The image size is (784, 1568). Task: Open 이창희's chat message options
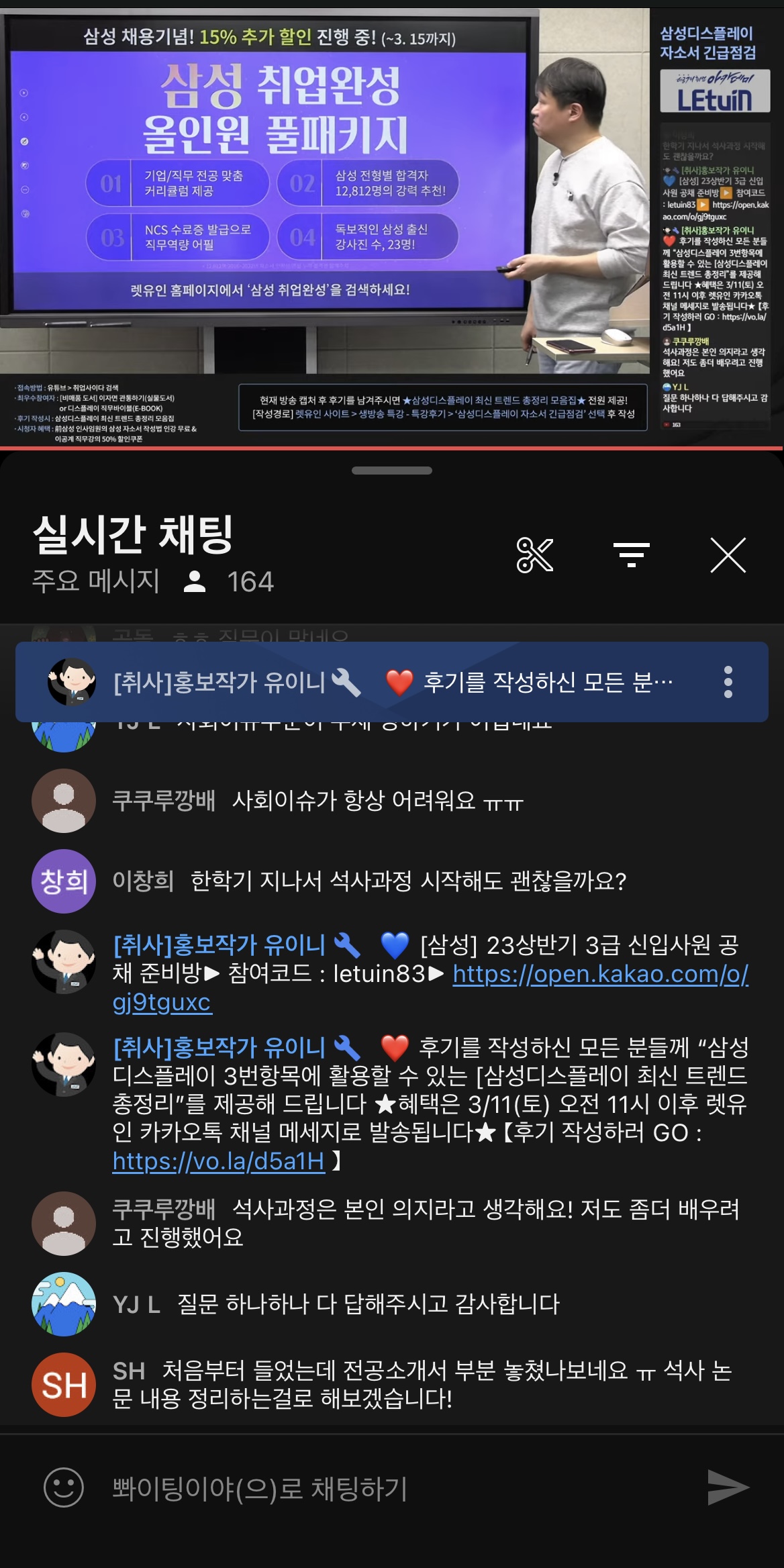tap(403, 881)
